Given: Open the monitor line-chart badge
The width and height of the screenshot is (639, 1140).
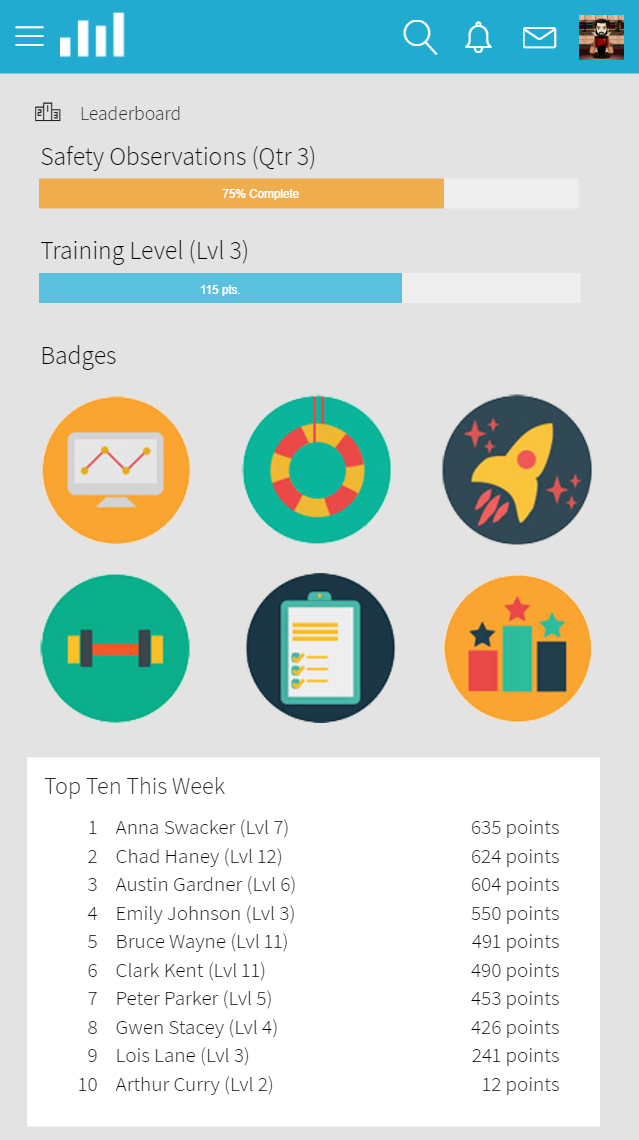Looking at the screenshot, I should (x=116, y=470).
